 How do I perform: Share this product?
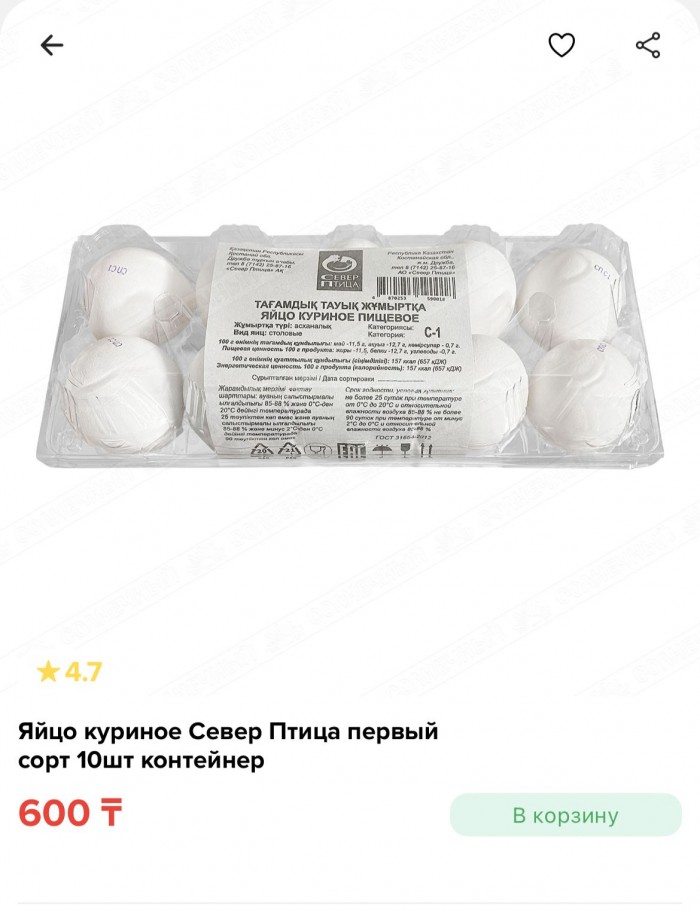click(x=648, y=45)
